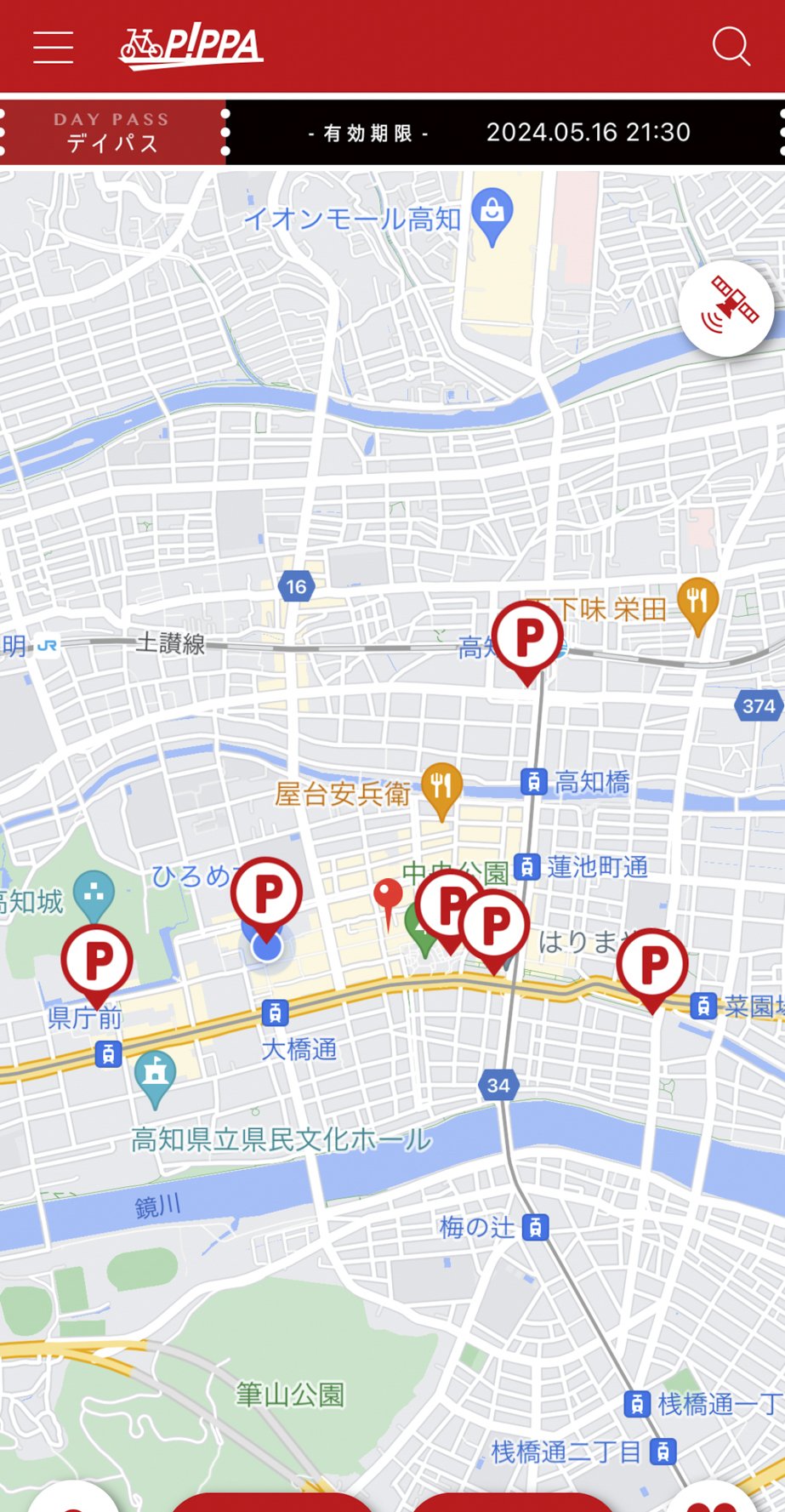Tap the イオンモール高知 shopping marker
Viewport: 785px width, 1512px height.
[x=492, y=211]
